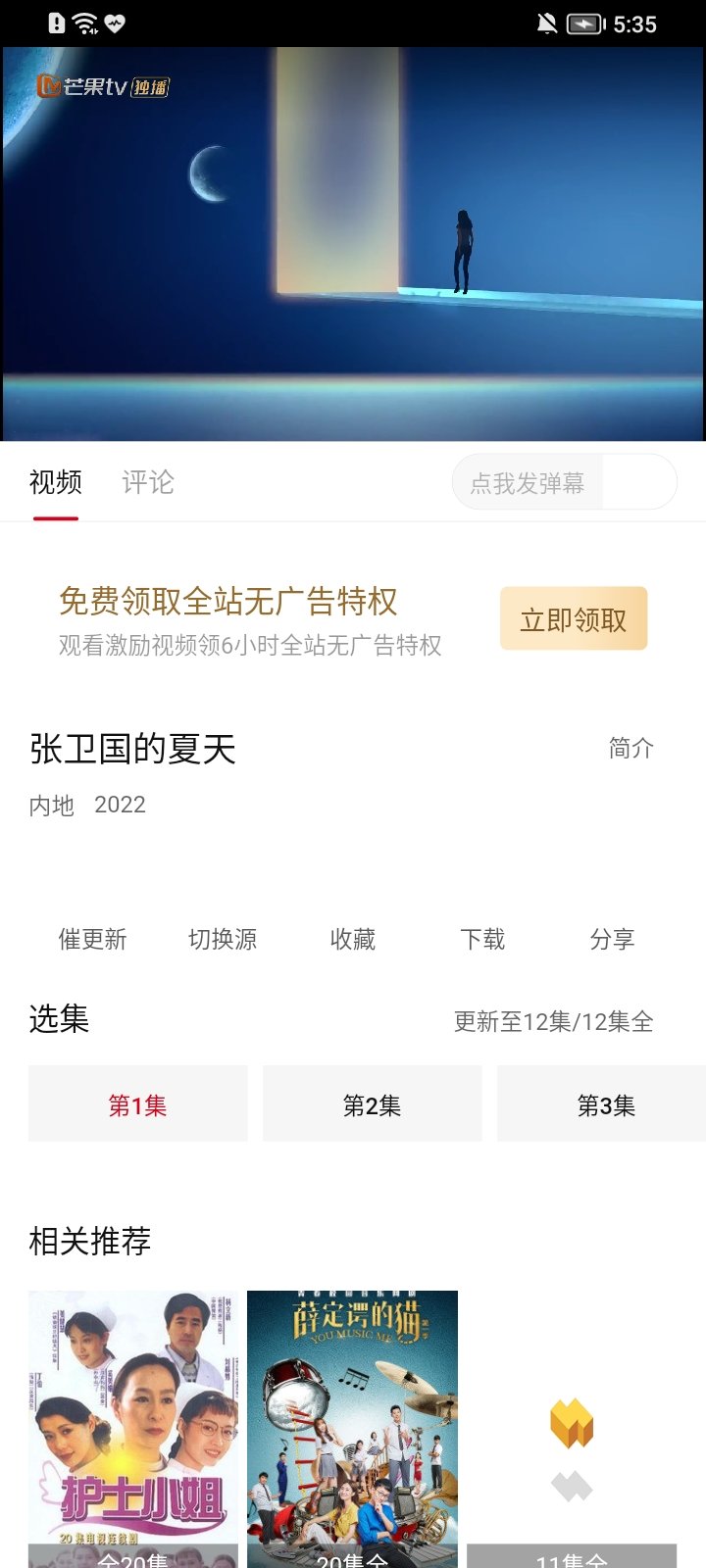The width and height of the screenshot is (706, 1568).
Task: Play 第2集 from the episode list
Action: [x=372, y=1103]
